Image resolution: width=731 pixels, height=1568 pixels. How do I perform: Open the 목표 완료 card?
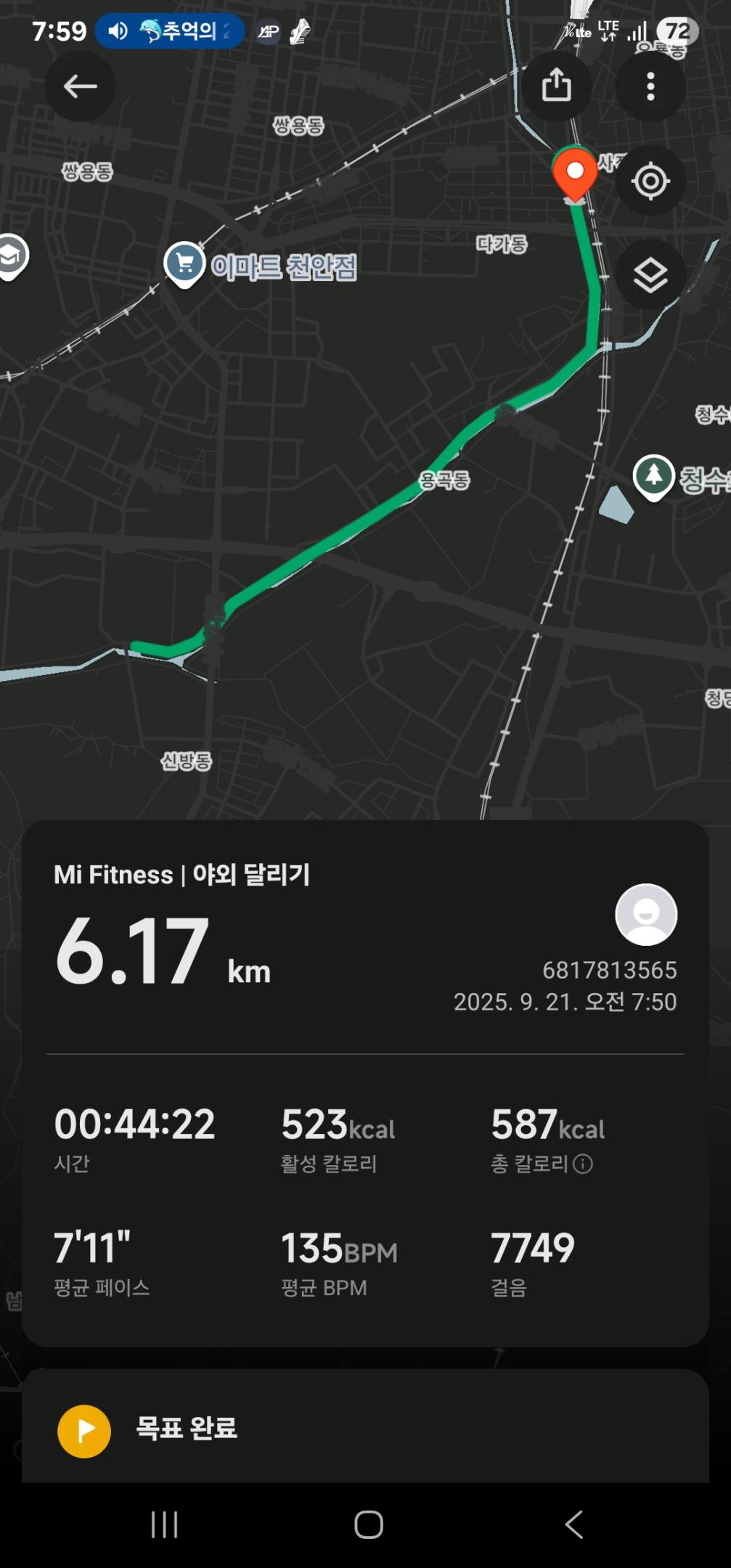tap(364, 1427)
